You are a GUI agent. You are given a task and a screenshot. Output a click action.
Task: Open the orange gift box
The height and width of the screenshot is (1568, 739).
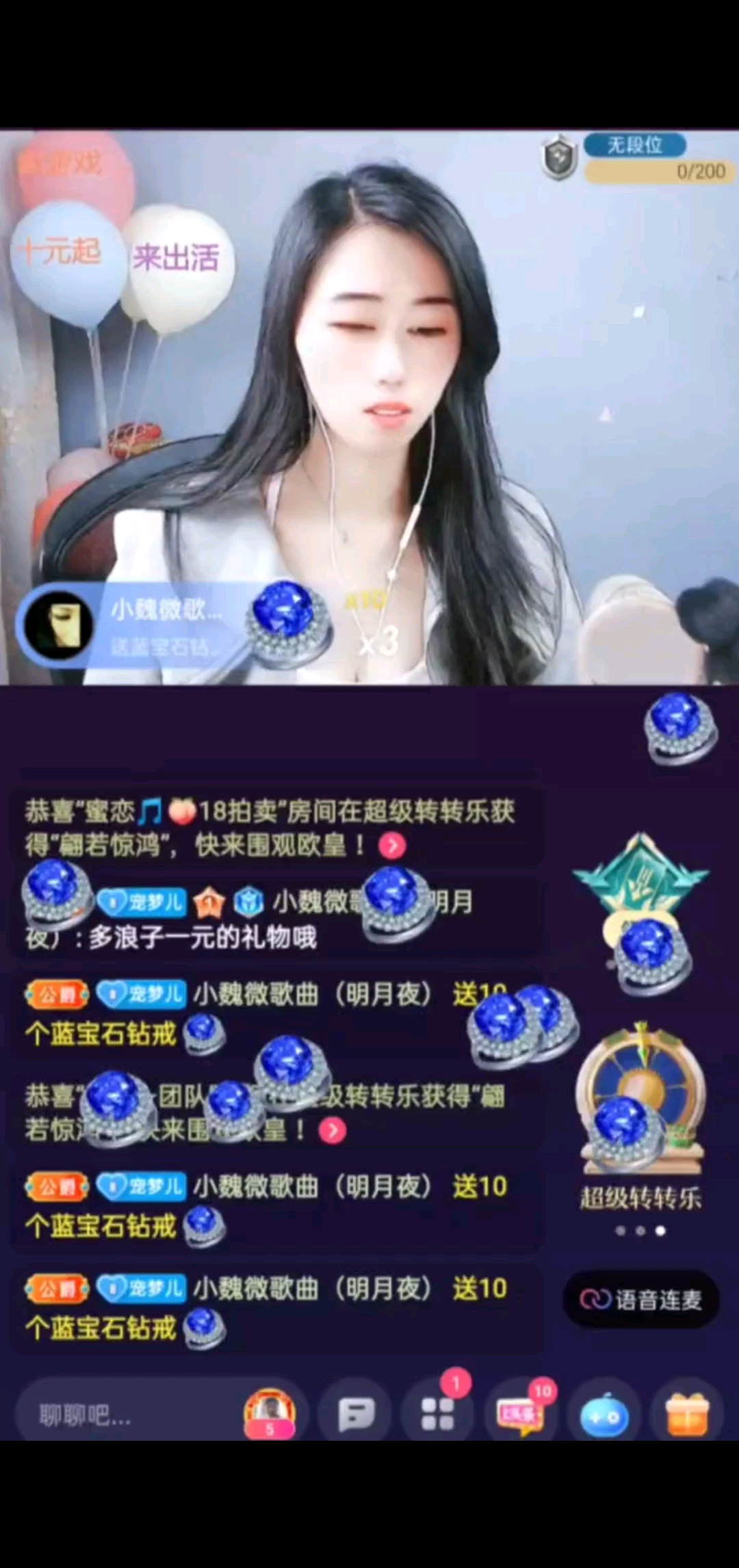688,1413
